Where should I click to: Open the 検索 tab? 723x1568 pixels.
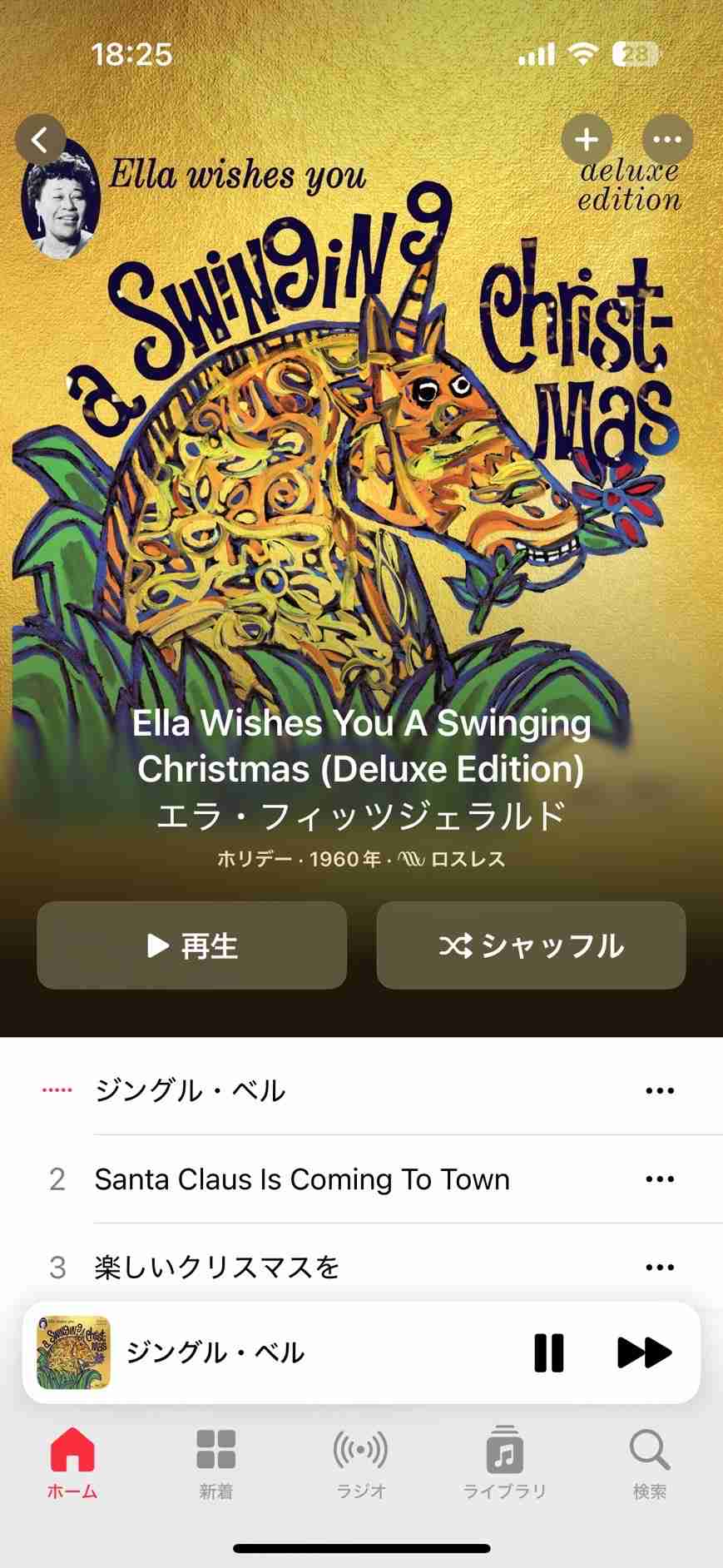pyautogui.click(x=649, y=1462)
